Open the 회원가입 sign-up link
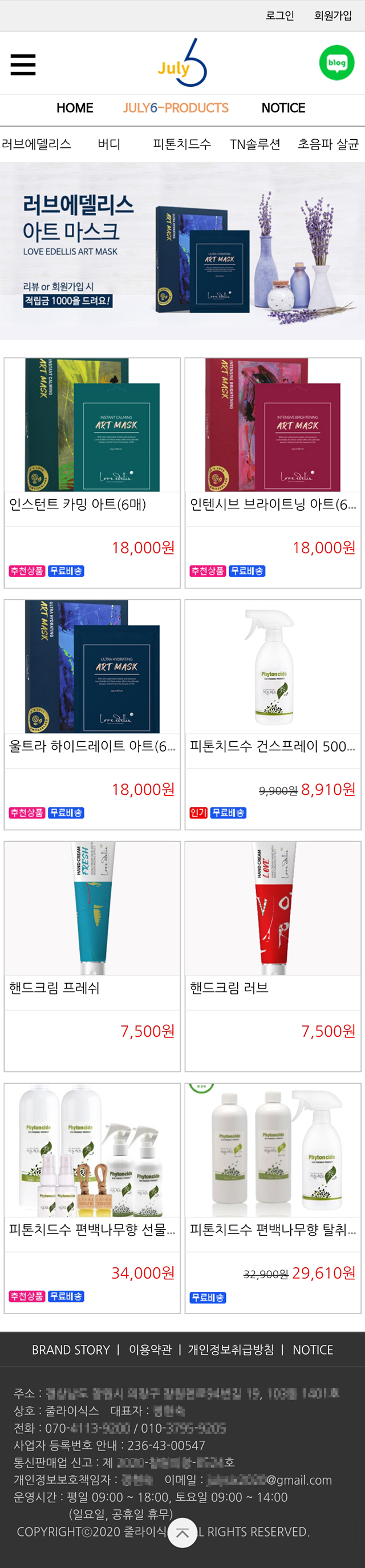Viewport: 365px width, 1568px height. 332,16
